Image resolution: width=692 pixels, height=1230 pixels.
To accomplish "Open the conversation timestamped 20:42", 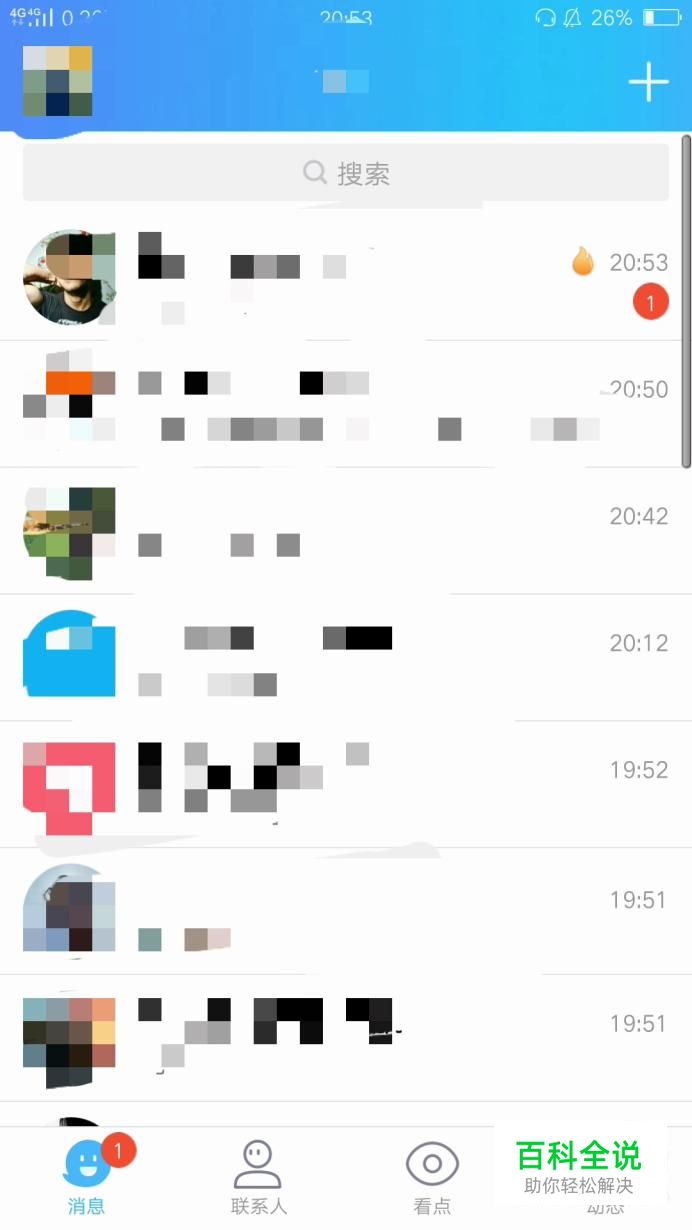I will point(346,531).
